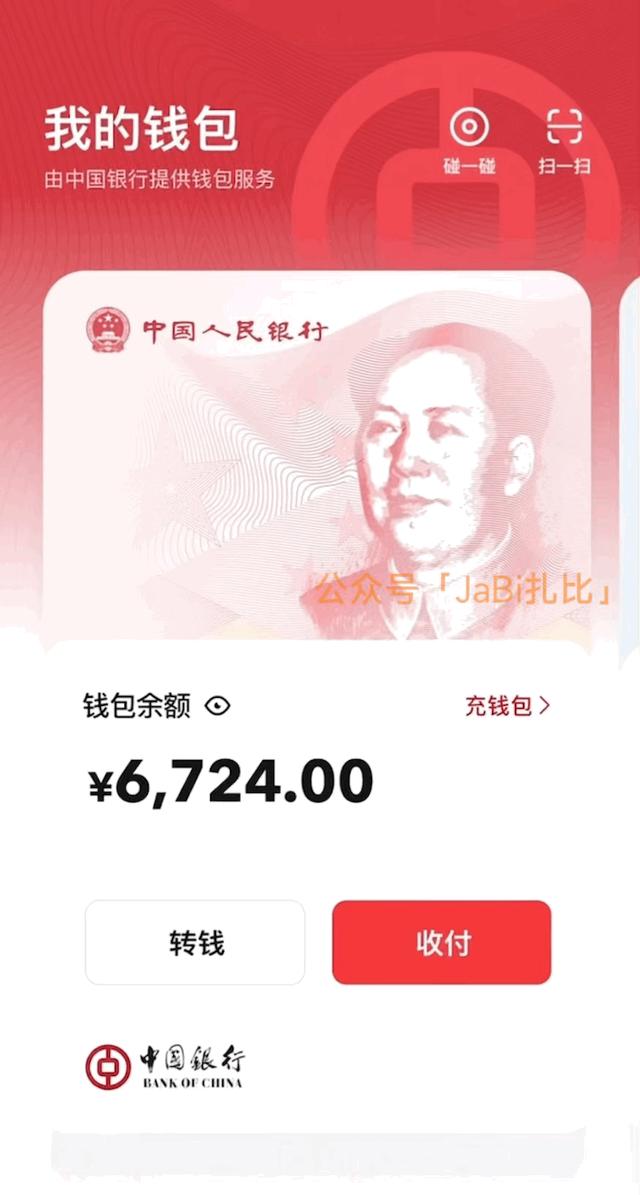Tap the 转钱 transfer button
This screenshot has height=1195, width=640.
195,943
